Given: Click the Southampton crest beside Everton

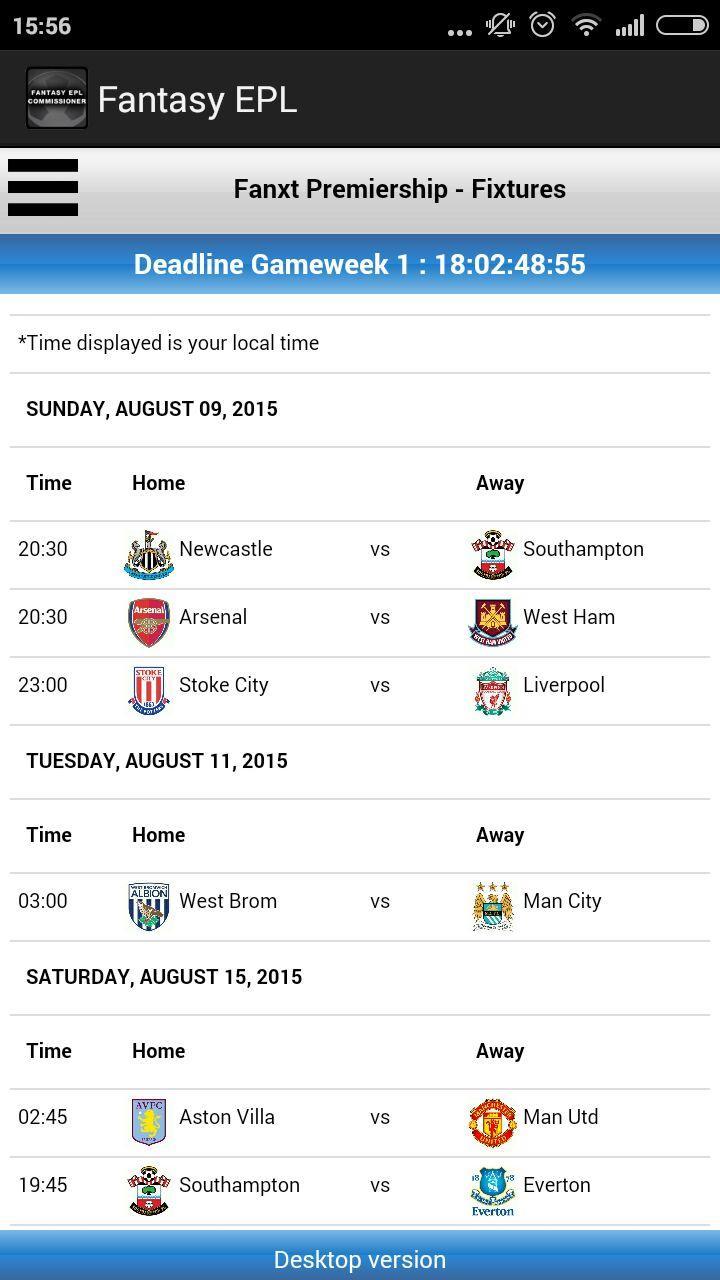Looking at the screenshot, I should click(x=148, y=1185).
